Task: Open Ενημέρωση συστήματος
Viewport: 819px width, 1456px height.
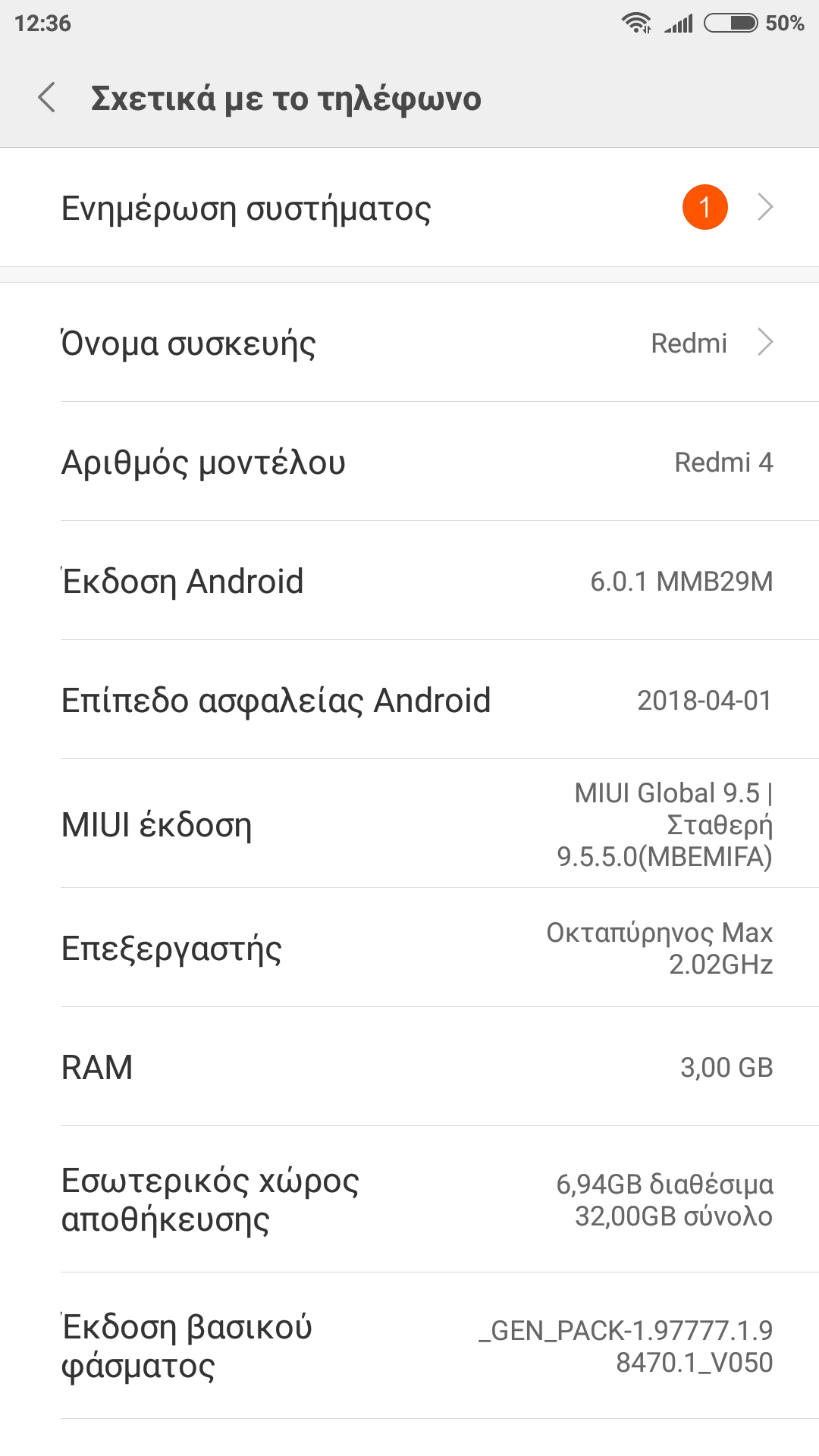Action: point(409,208)
